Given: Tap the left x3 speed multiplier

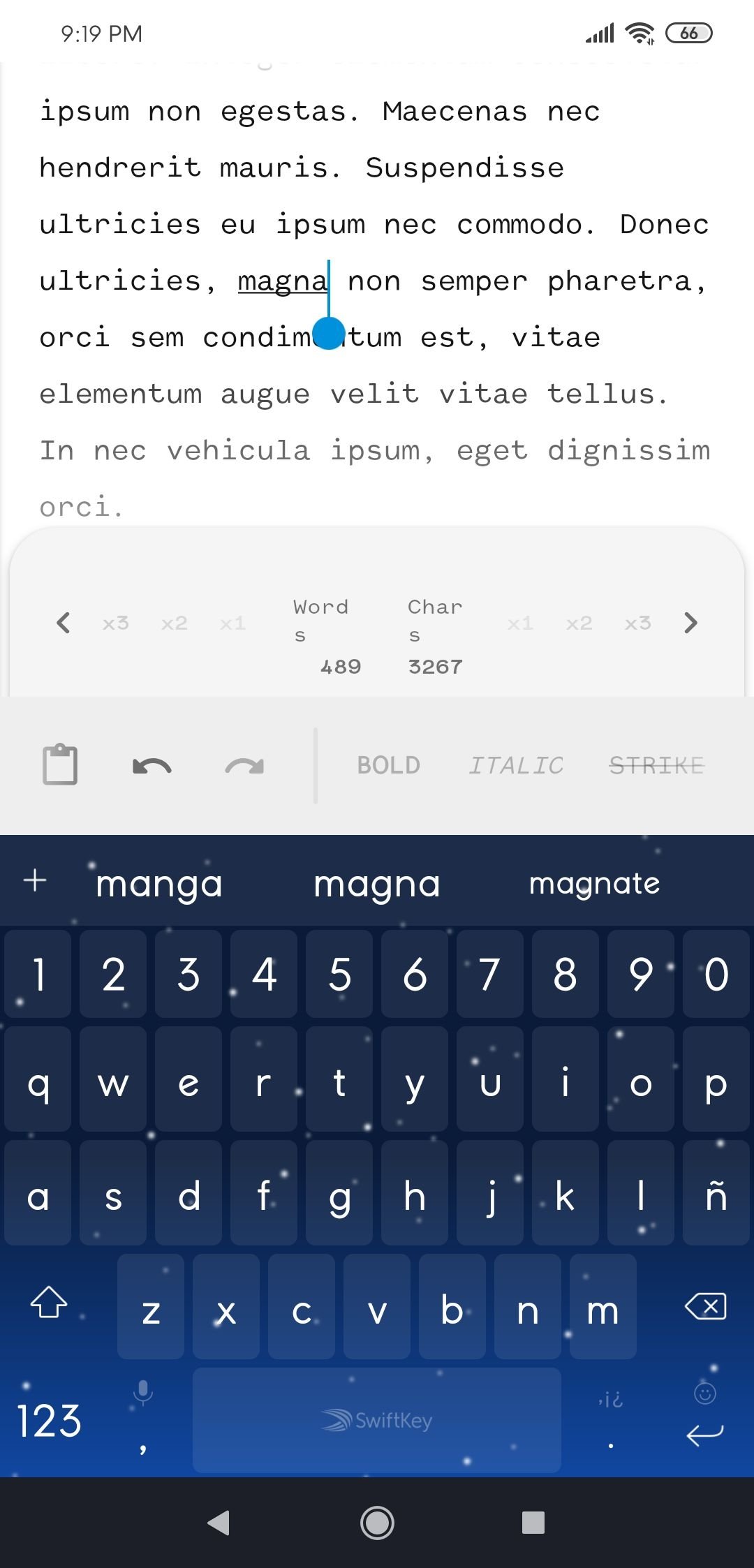Looking at the screenshot, I should 116,623.
